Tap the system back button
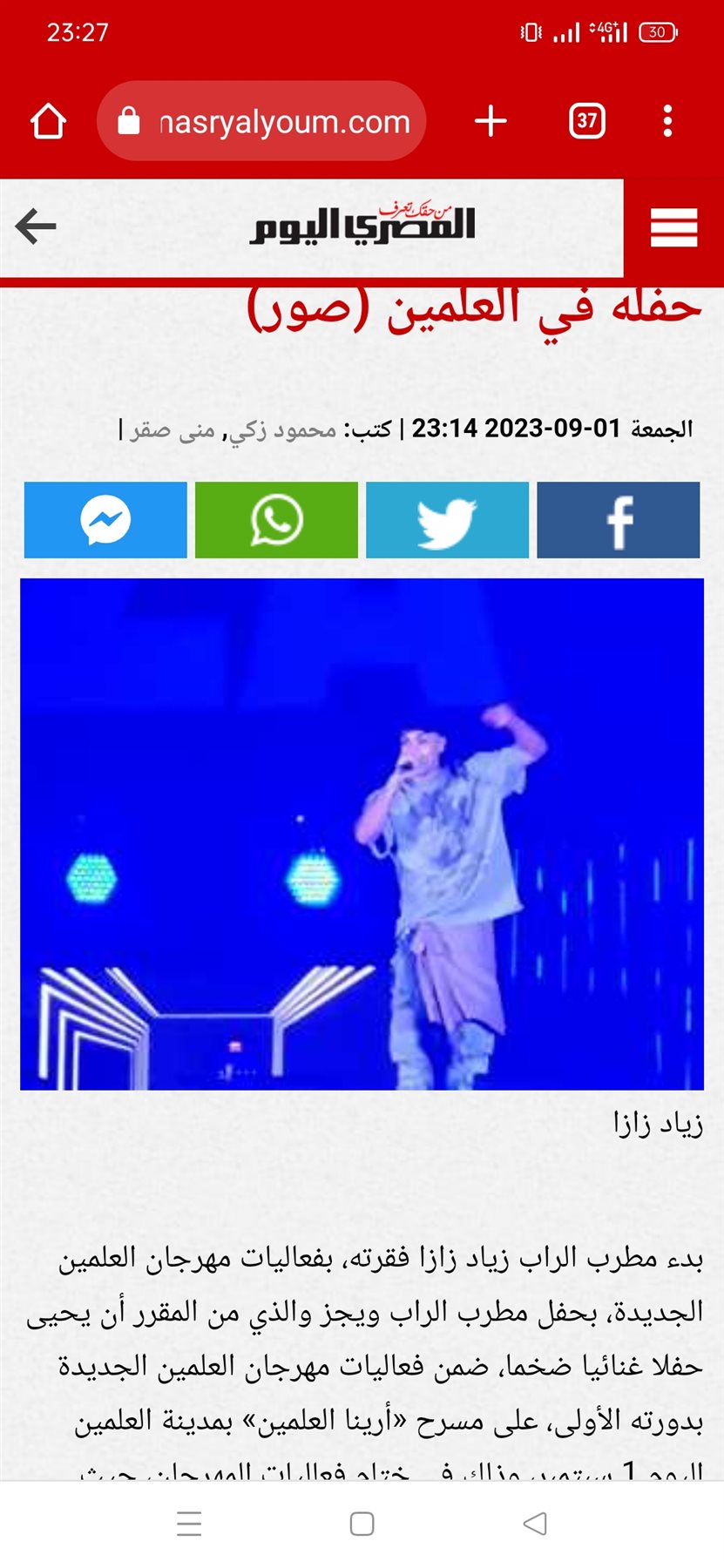 pyautogui.click(x=534, y=1524)
